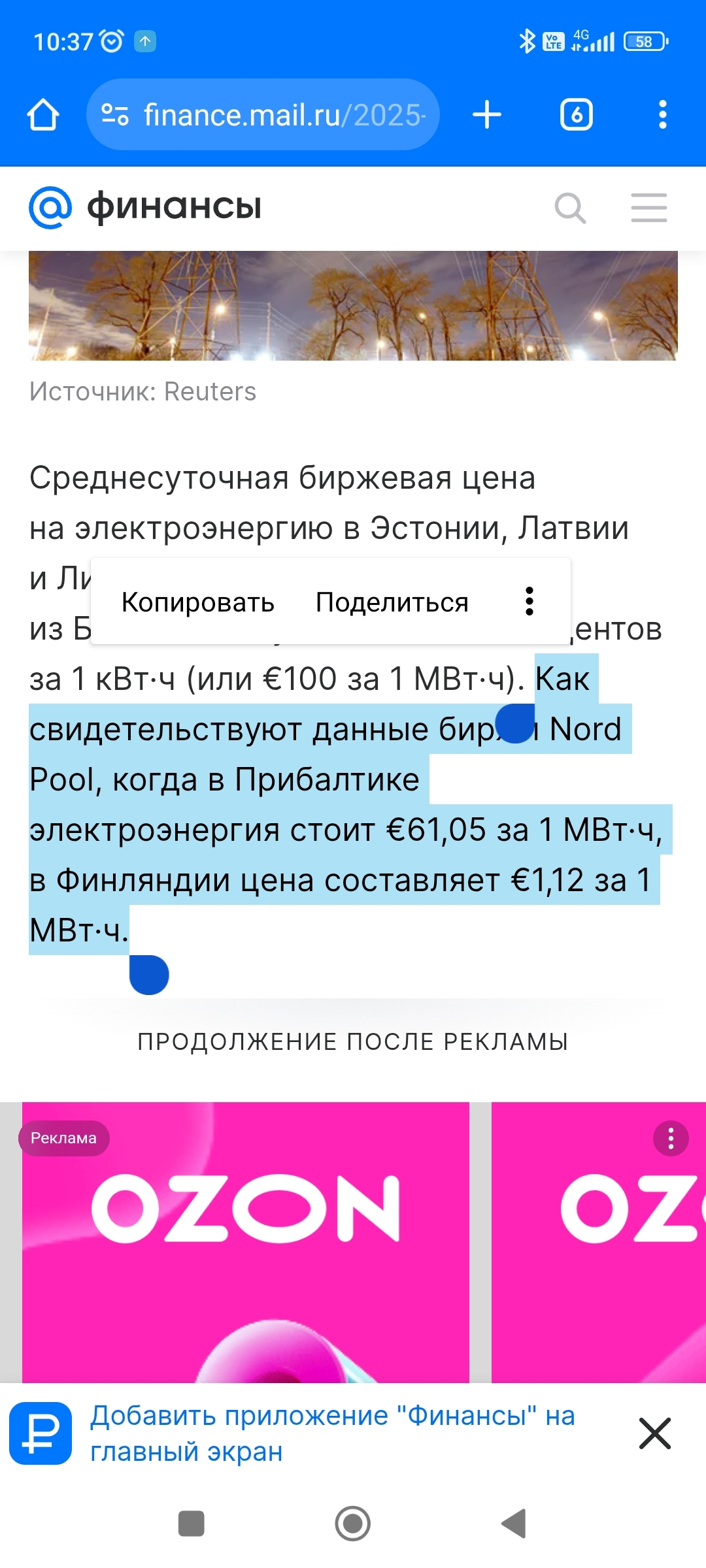Share the selected text via Поделиться
Image resolution: width=706 pixels, height=1568 pixels.
tap(392, 602)
